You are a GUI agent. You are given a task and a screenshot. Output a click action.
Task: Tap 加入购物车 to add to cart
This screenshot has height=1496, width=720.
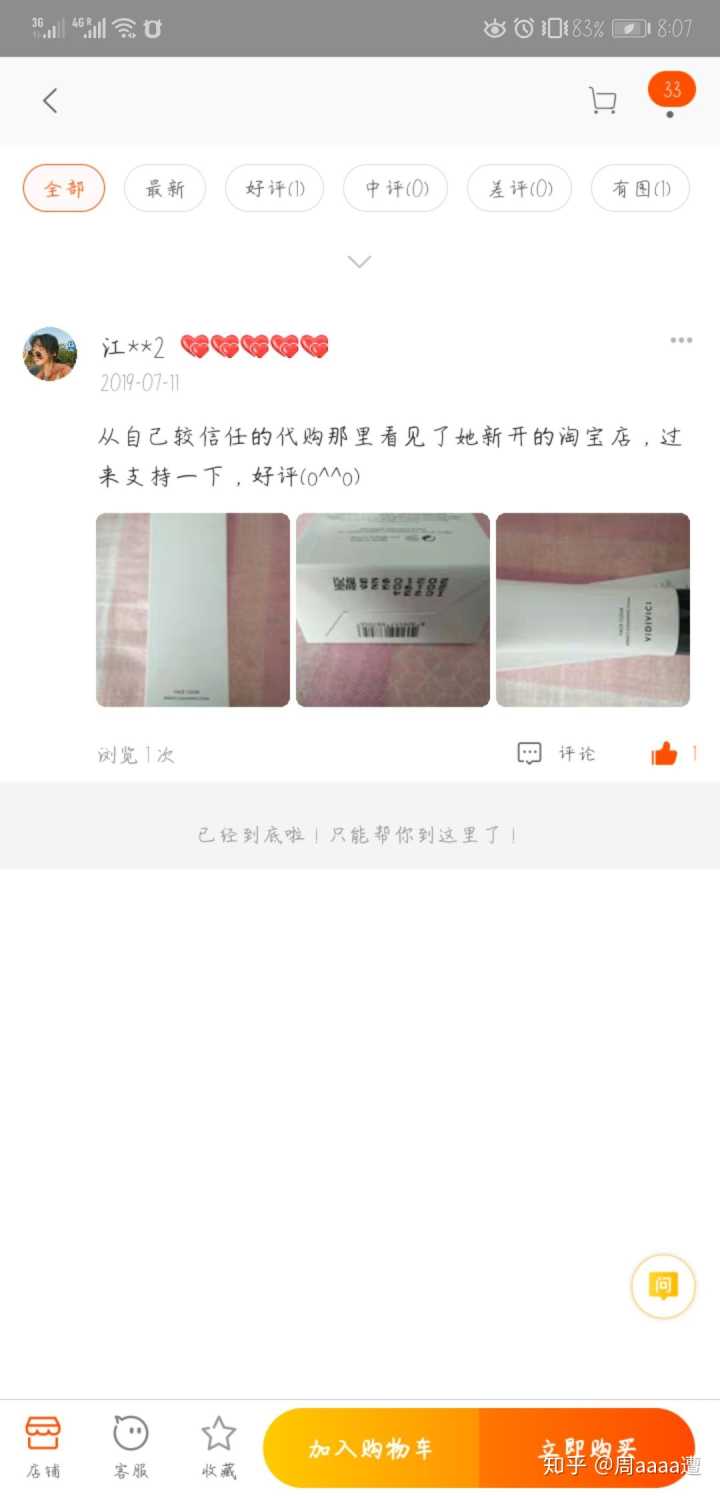click(x=371, y=1448)
